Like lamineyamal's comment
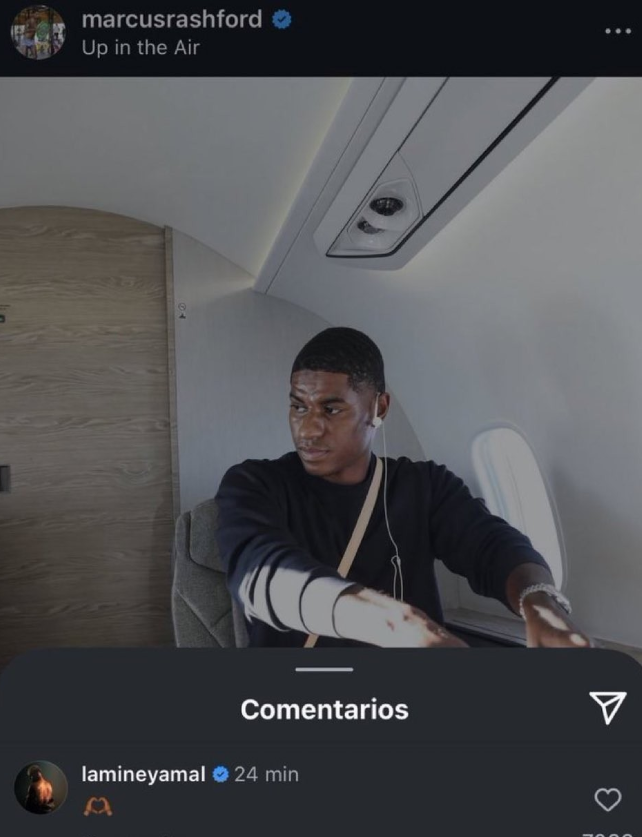 pyautogui.click(x=608, y=799)
